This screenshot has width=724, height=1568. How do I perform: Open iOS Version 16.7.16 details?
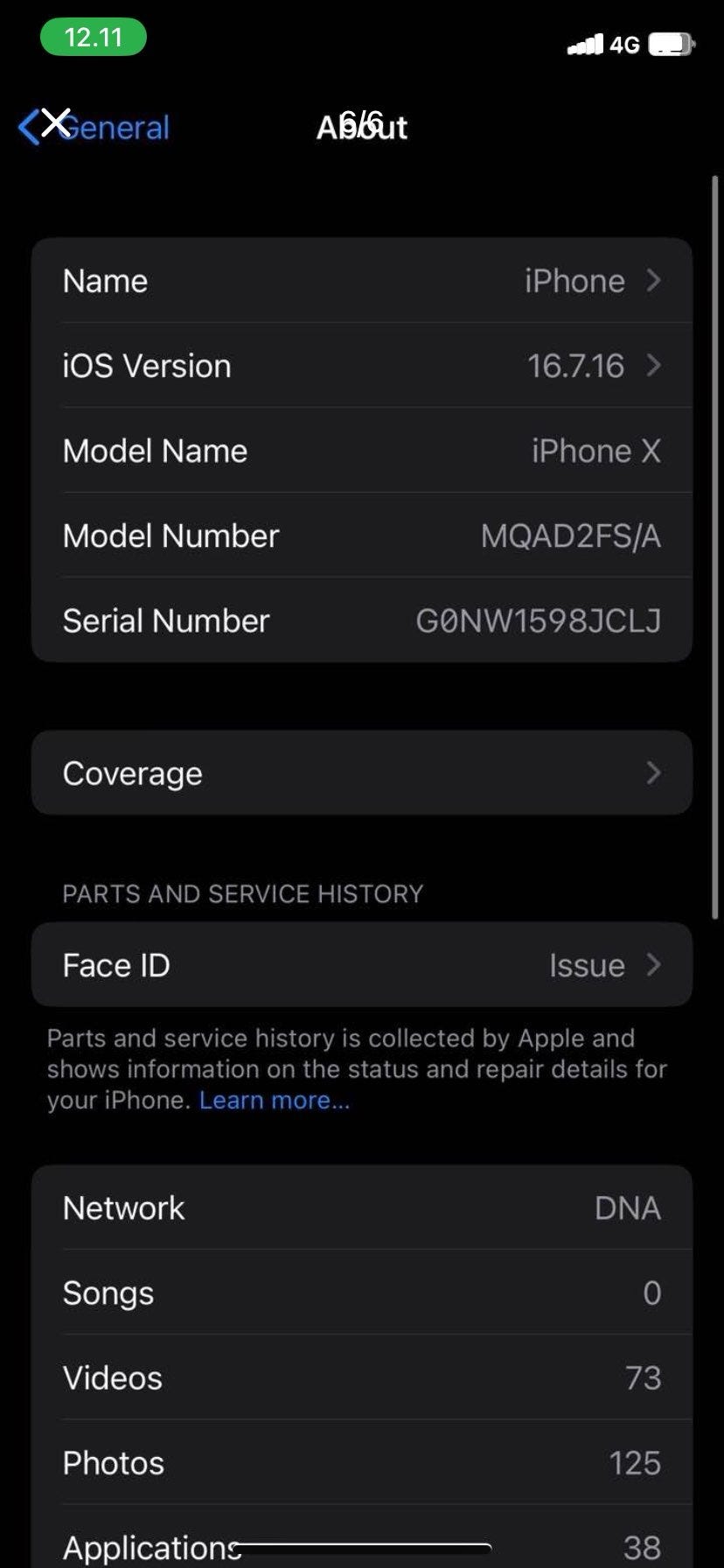(362, 366)
